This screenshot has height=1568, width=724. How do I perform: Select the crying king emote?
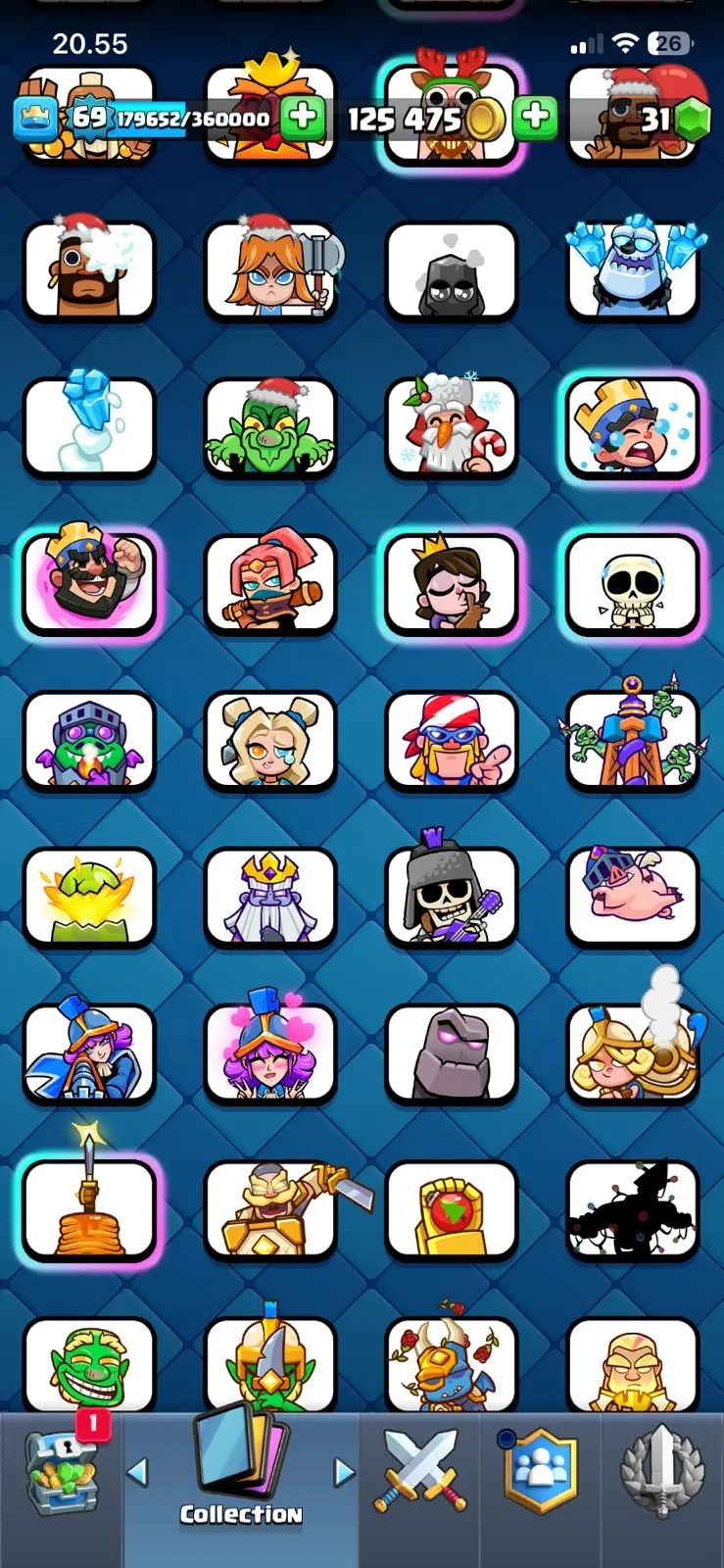click(x=633, y=427)
